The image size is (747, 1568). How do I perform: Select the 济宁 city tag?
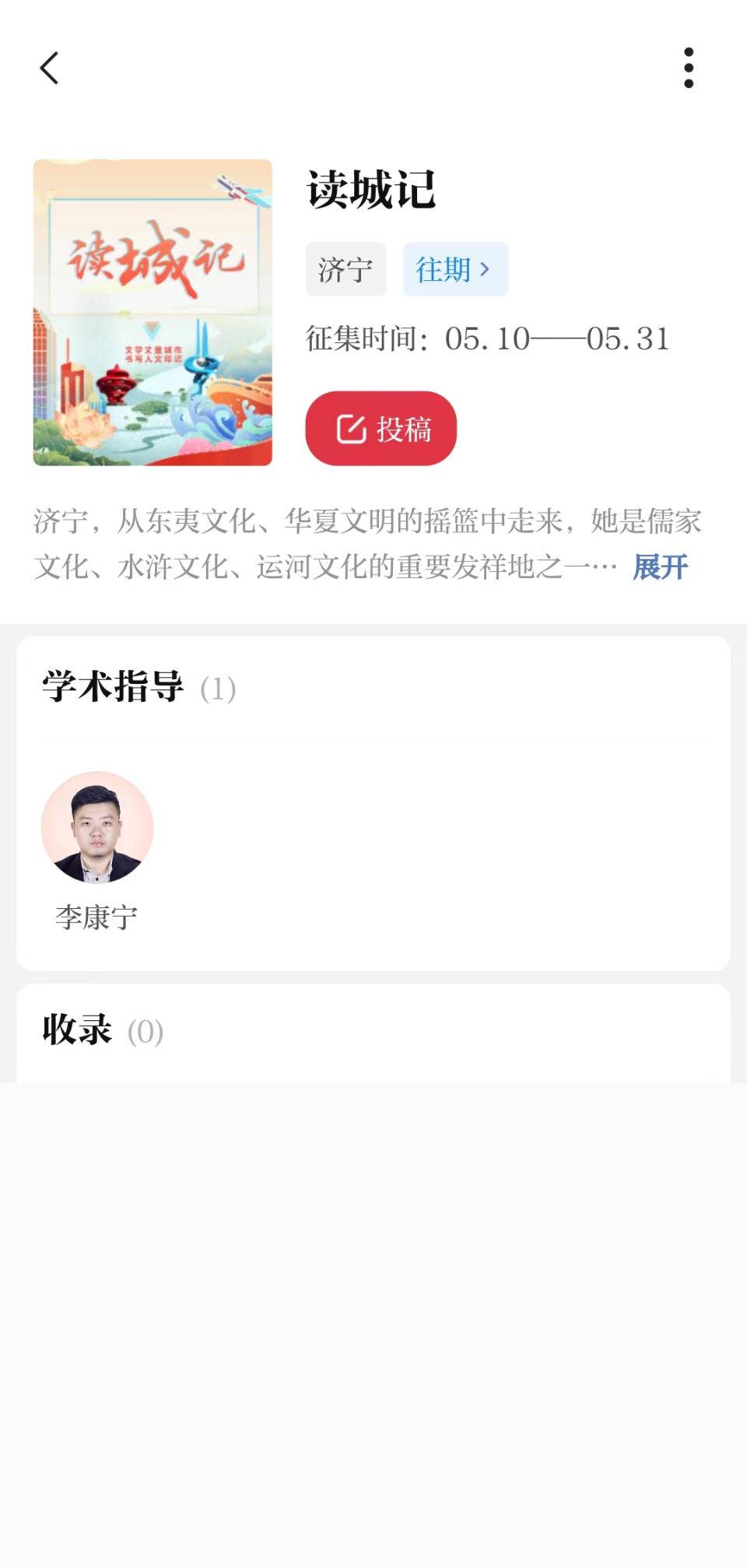coord(345,269)
